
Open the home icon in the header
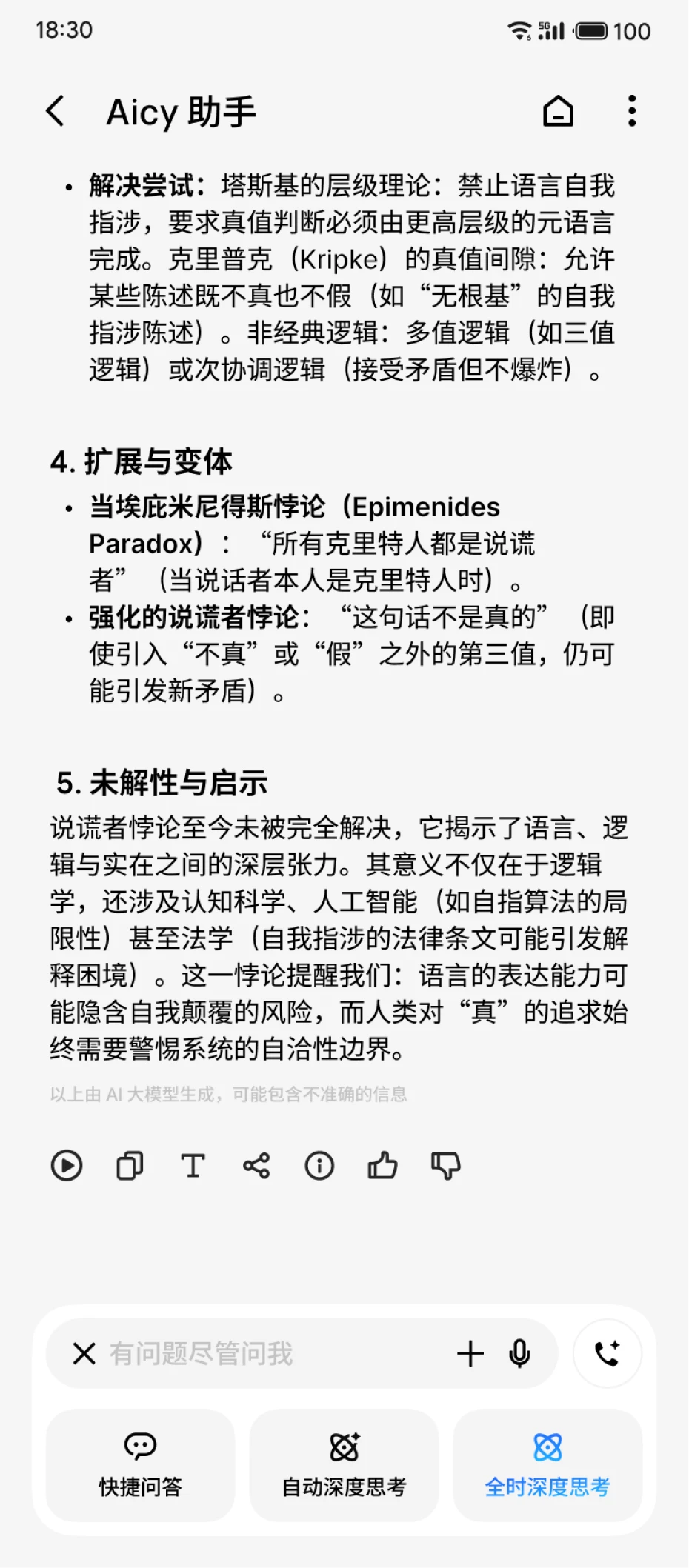click(558, 112)
